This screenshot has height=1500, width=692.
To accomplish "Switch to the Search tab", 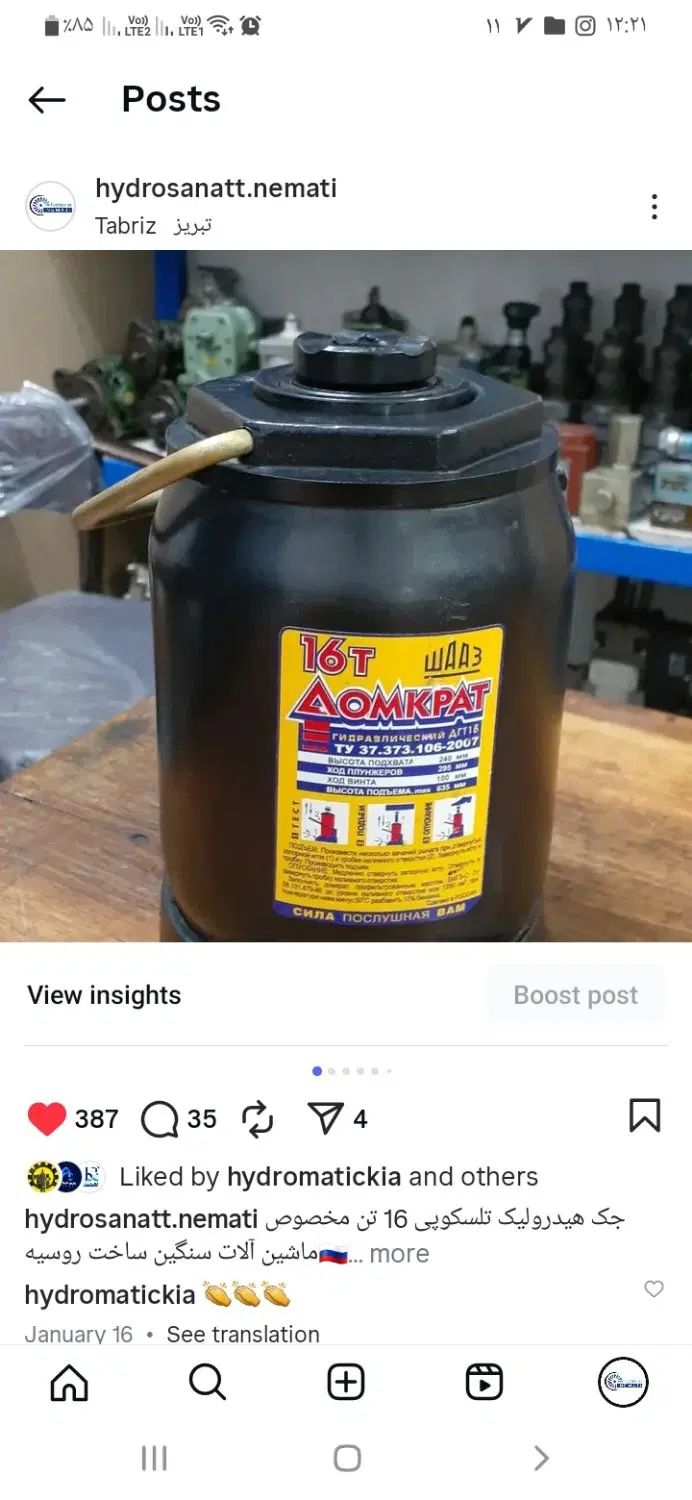I will pos(207,1383).
